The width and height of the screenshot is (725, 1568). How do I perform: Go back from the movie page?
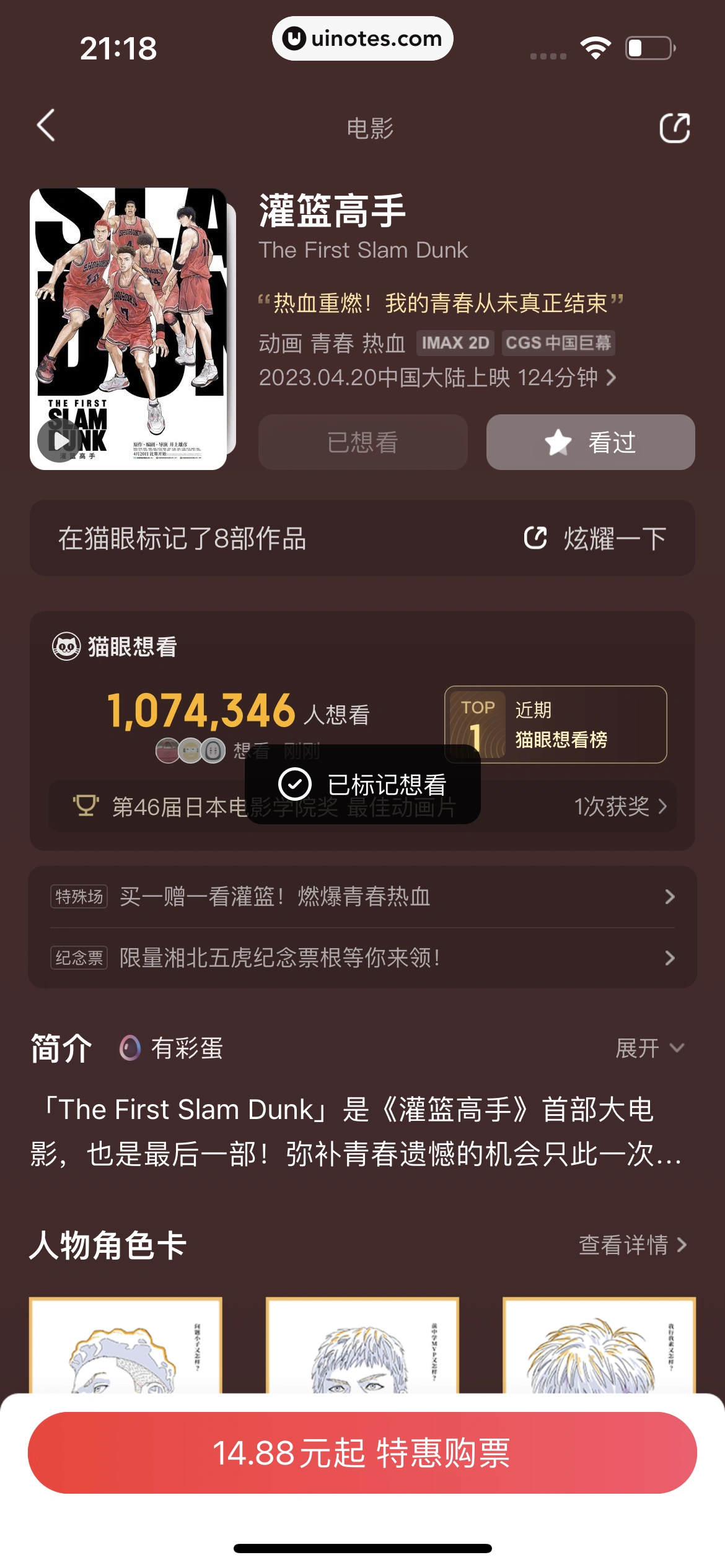click(x=46, y=126)
